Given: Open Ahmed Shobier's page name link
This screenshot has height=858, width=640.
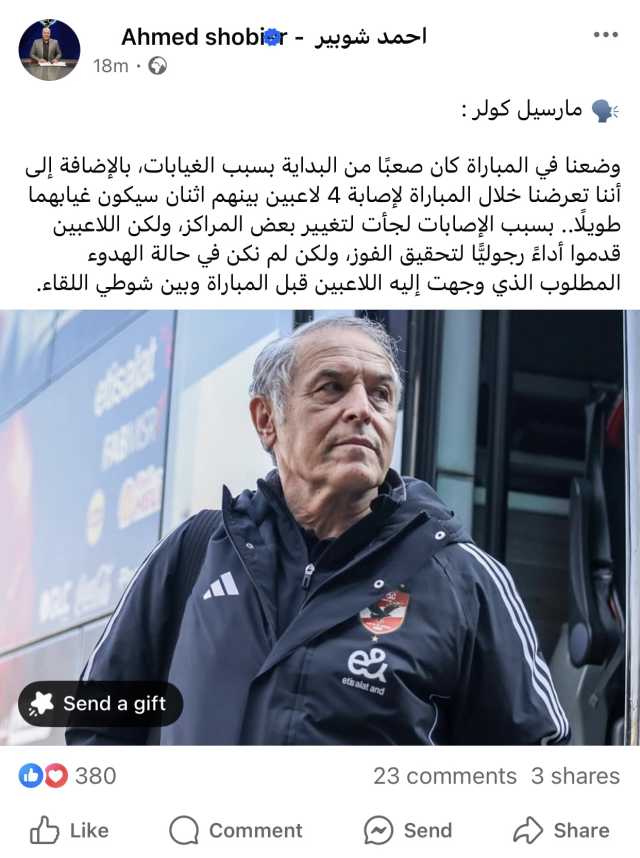Looking at the screenshot, I should [x=273, y=37].
